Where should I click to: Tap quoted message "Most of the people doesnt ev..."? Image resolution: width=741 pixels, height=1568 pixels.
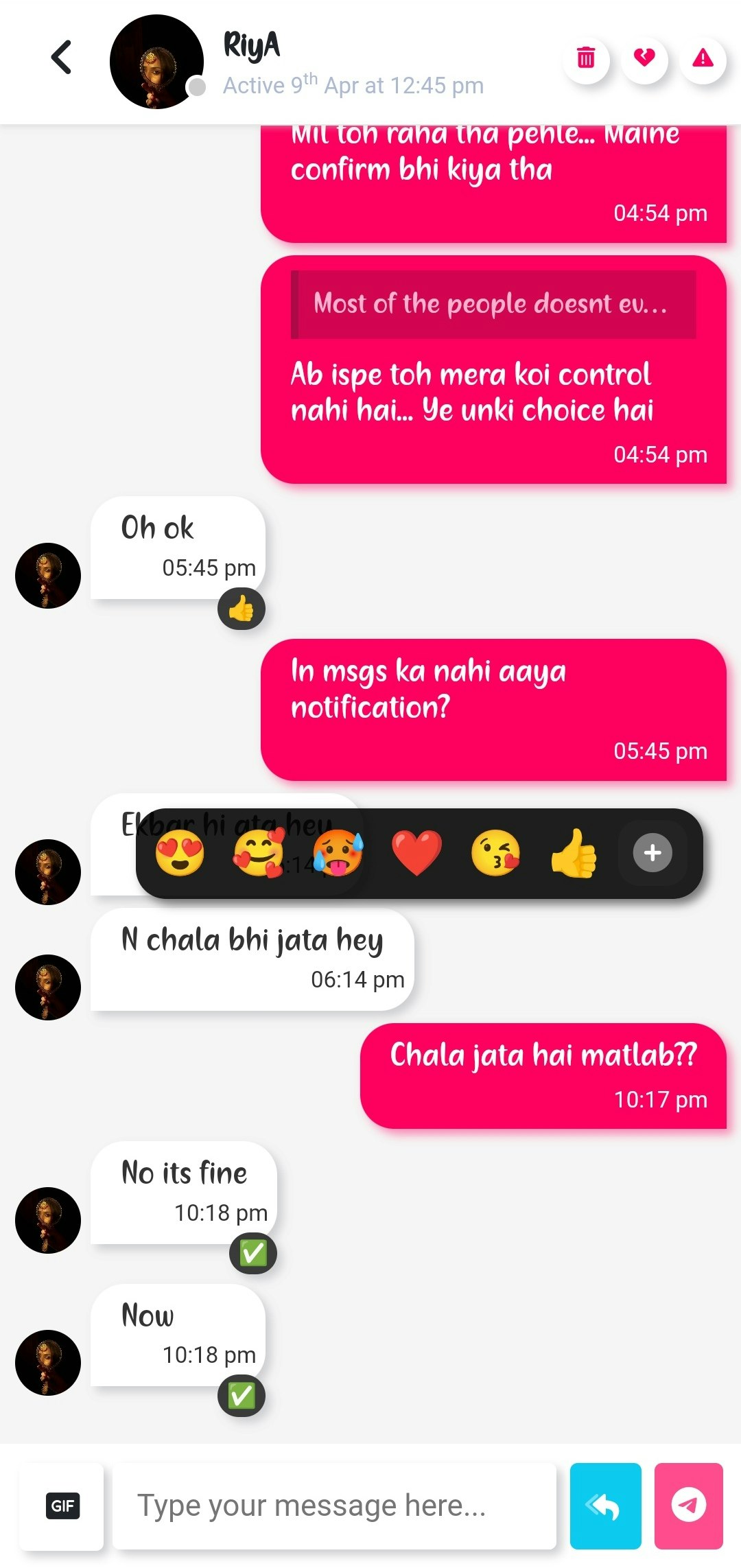(x=493, y=304)
